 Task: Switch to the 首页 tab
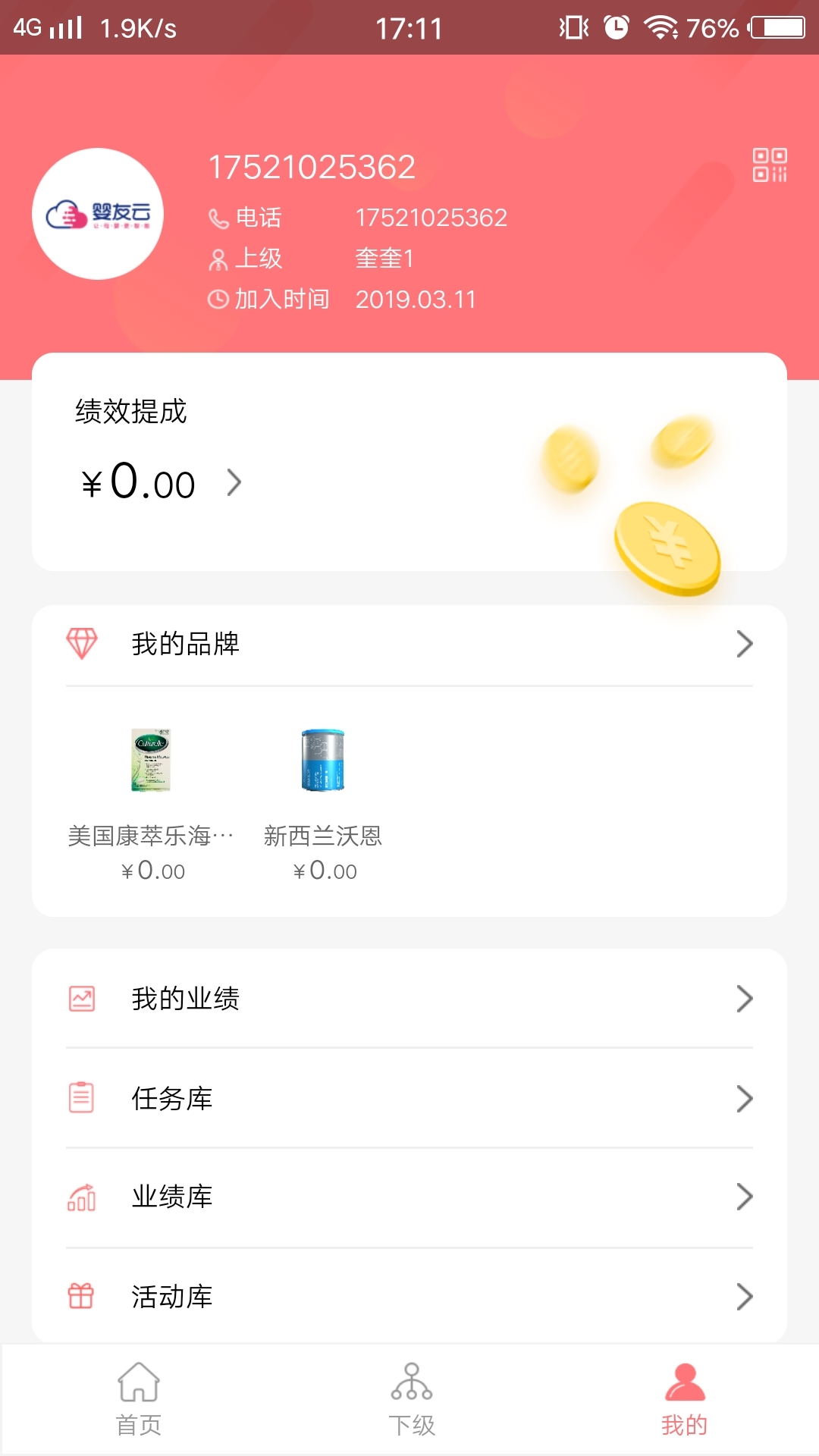pos(138,1400)
